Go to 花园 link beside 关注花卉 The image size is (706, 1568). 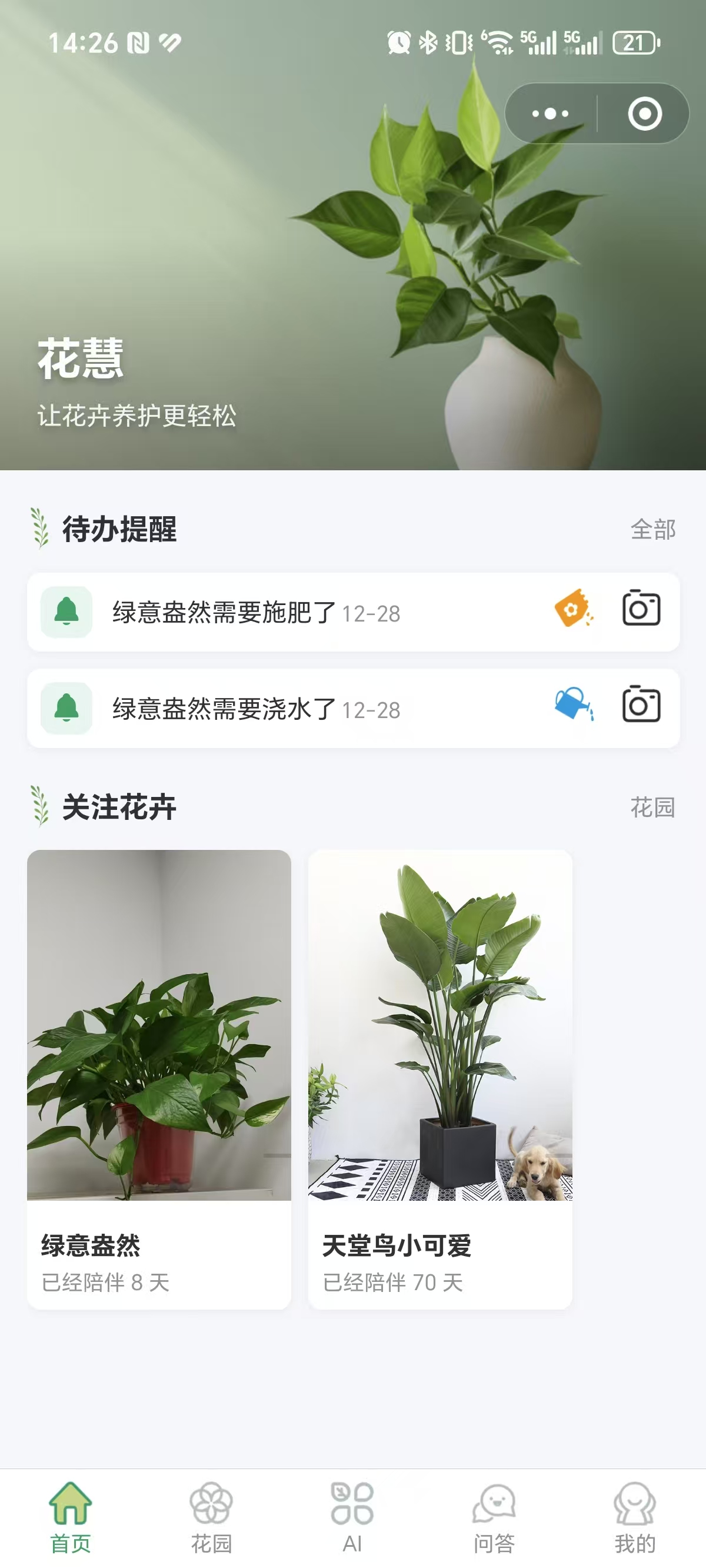pyautogui.click(x=652, y=808)
